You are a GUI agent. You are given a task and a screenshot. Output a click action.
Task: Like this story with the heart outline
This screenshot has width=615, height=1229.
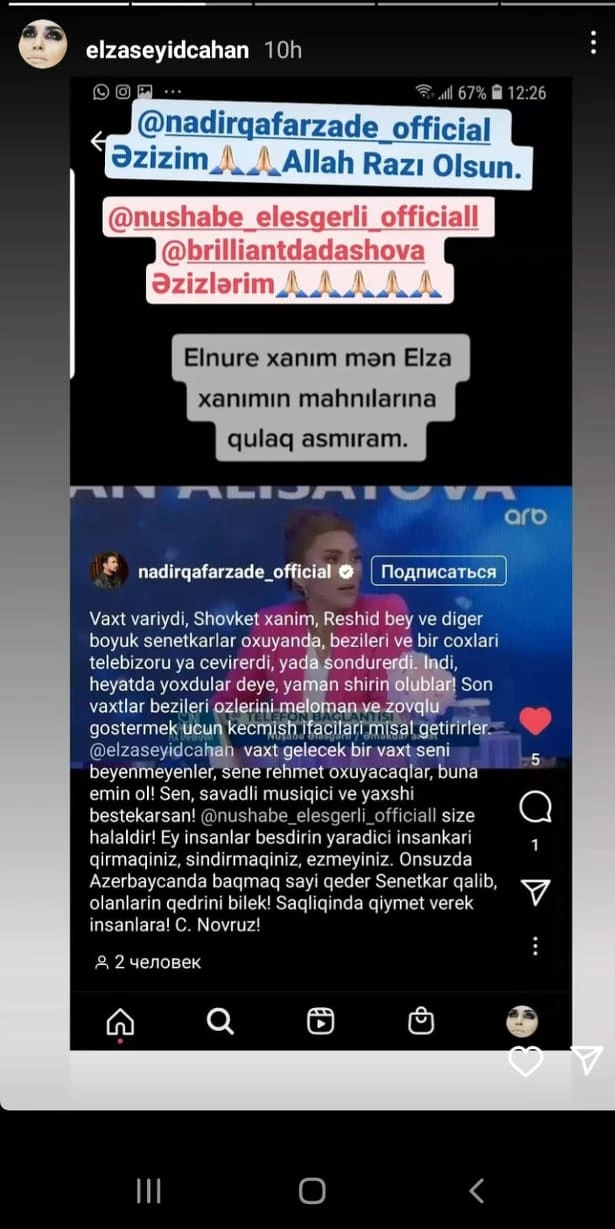tap(526, 1061)
